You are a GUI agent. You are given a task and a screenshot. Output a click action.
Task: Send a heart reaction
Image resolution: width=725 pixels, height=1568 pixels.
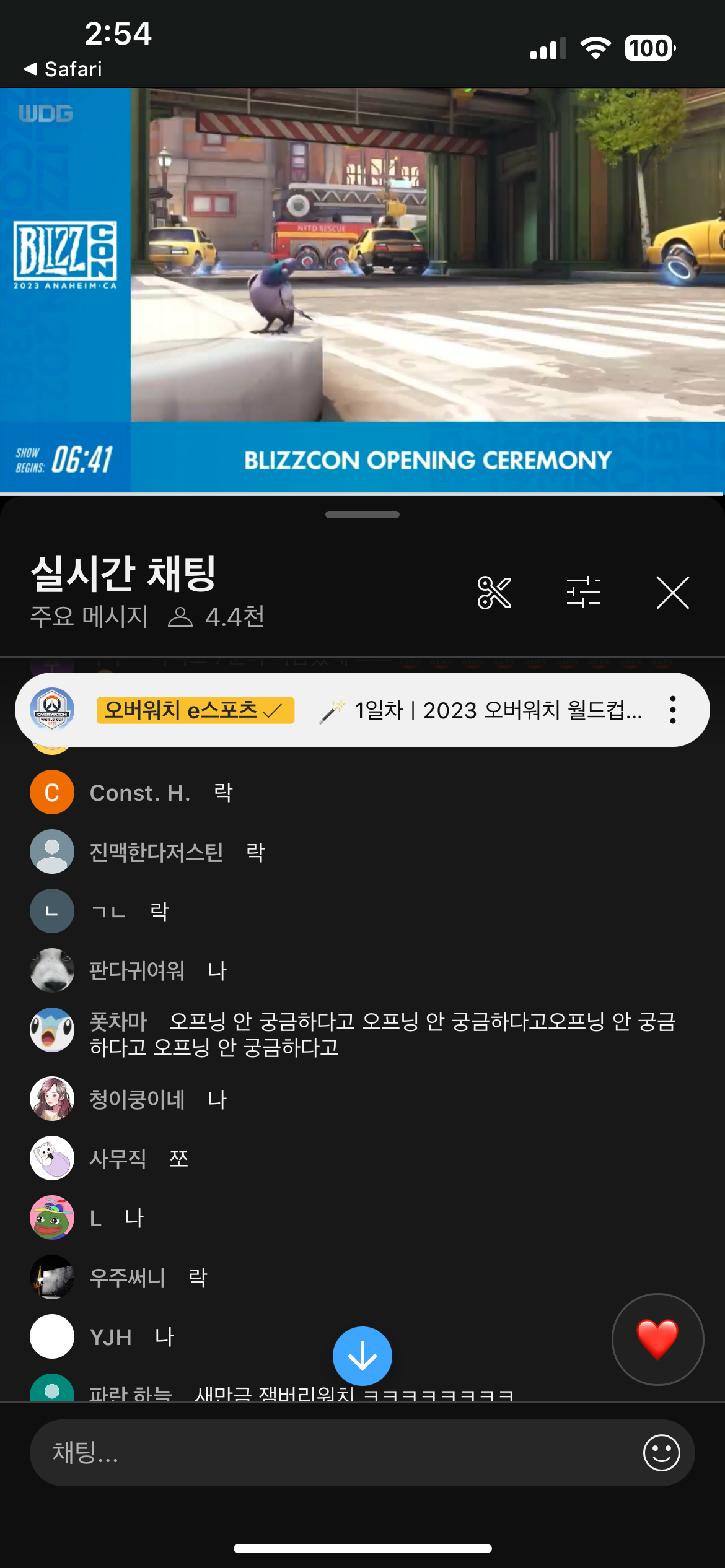pyautogui.click(x=657, y=1339)
